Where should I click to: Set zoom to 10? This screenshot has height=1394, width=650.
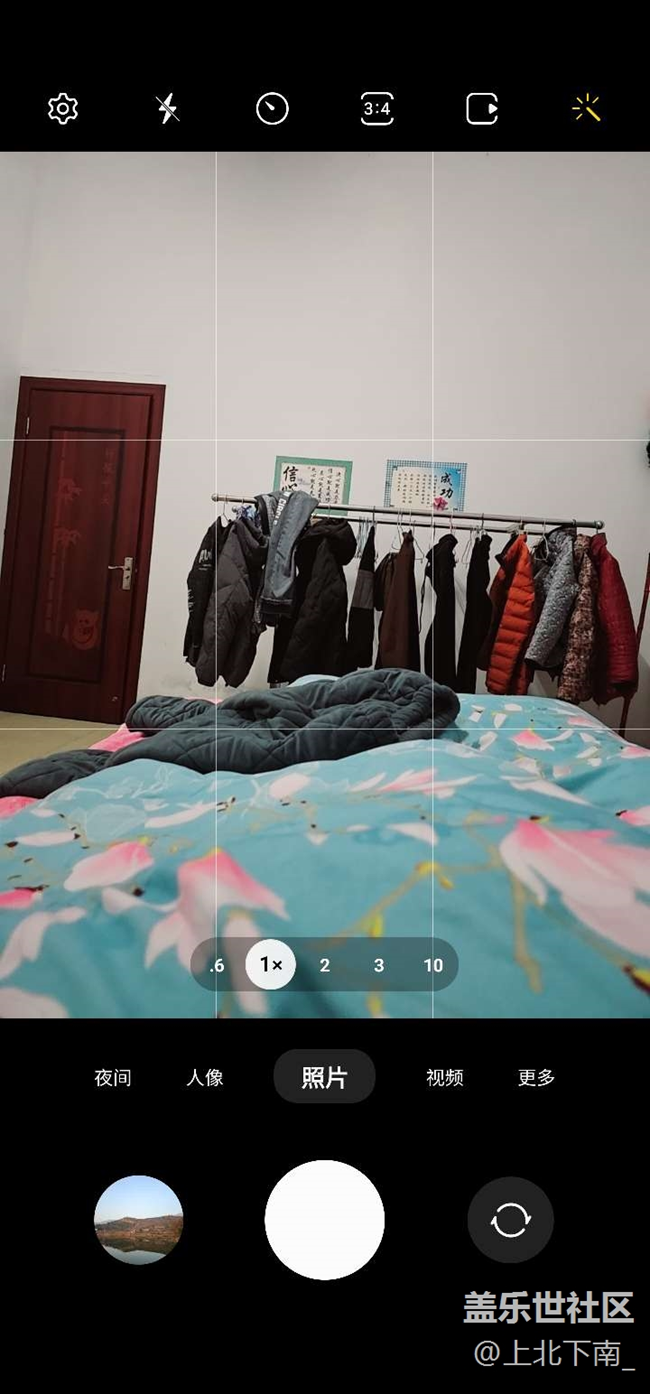coord(433,965)
